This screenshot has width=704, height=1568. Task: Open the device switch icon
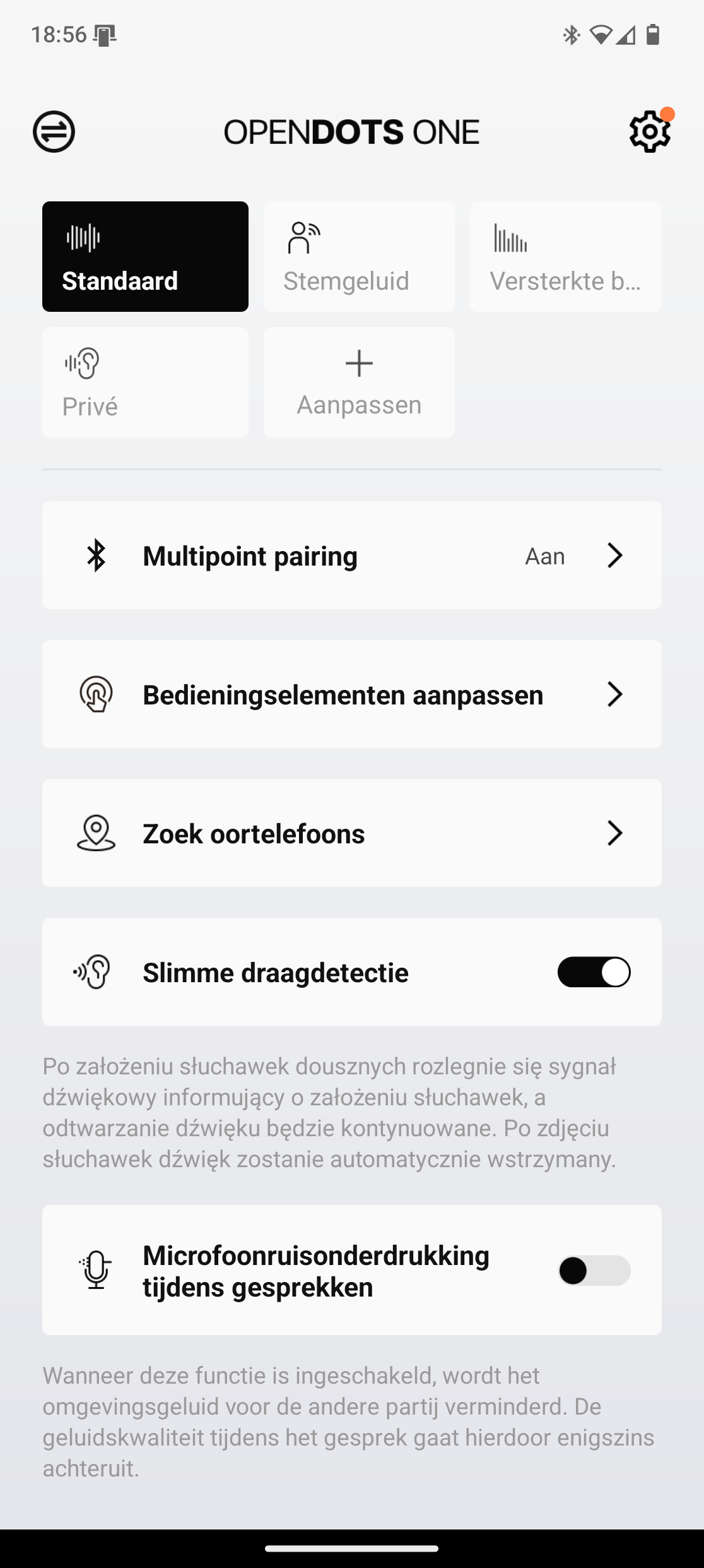coord(54,132)
